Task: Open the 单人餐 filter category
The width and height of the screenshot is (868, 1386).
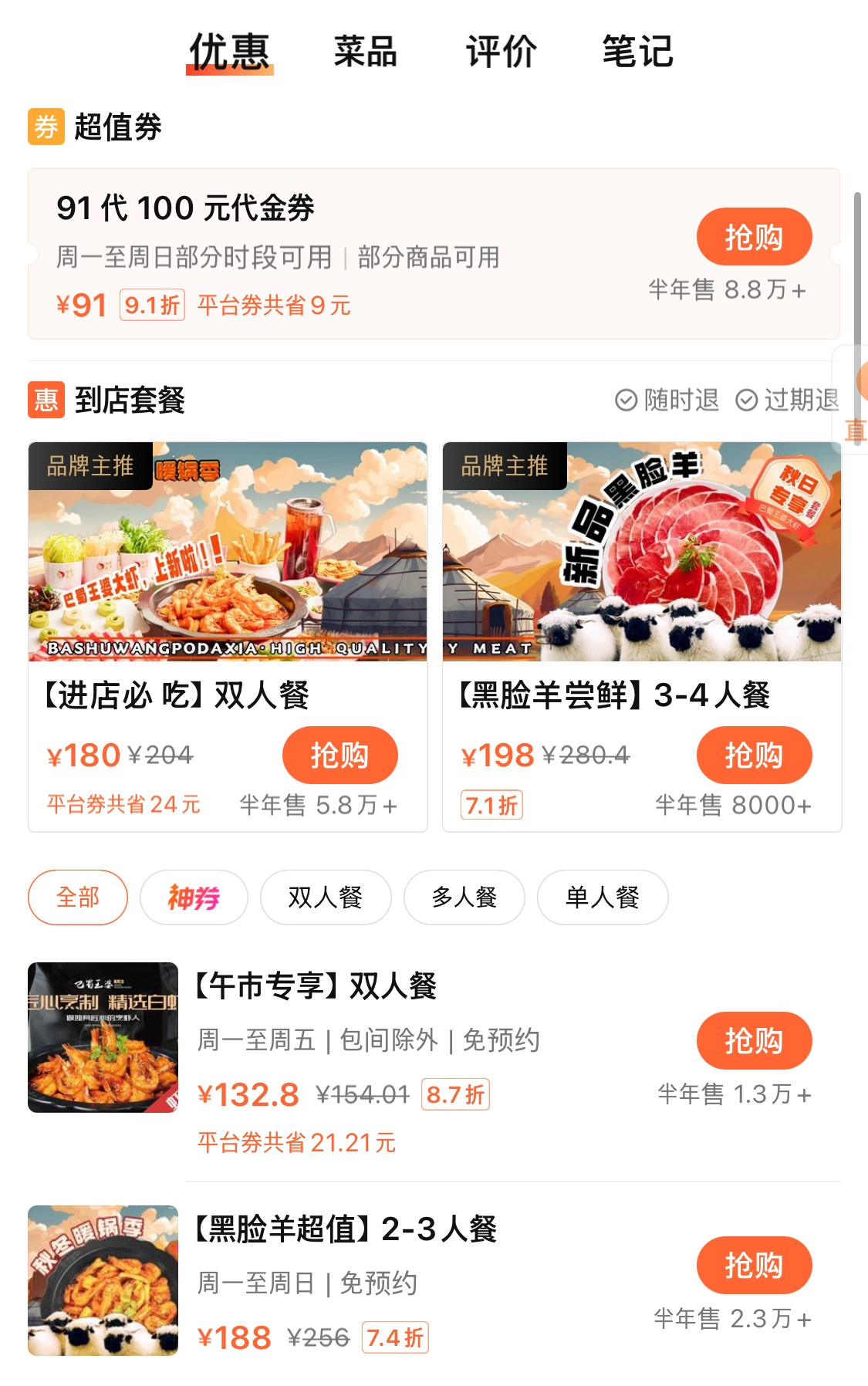Action: point(603,897)
